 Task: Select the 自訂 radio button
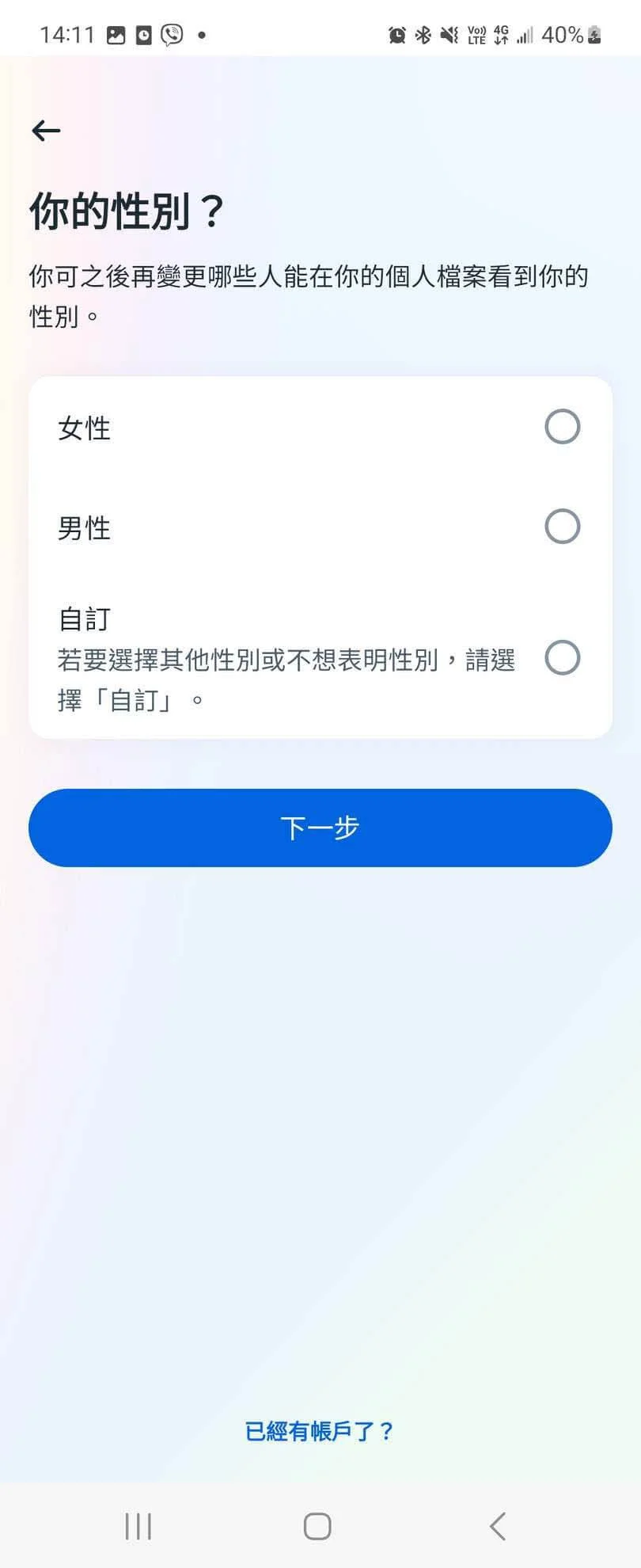(x=562, y=658)
